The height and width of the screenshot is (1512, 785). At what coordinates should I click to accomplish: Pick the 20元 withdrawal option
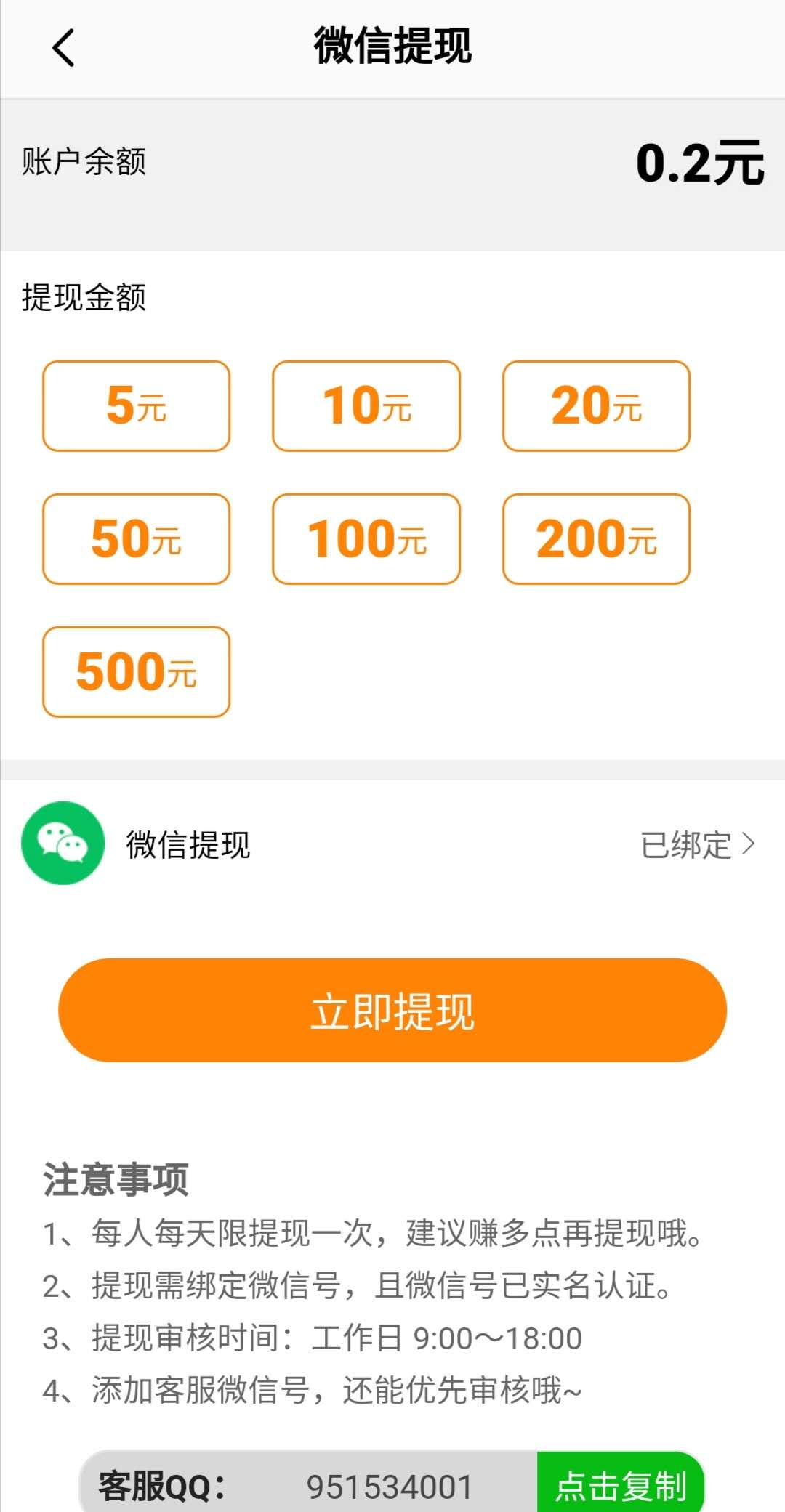coord(596,406)
